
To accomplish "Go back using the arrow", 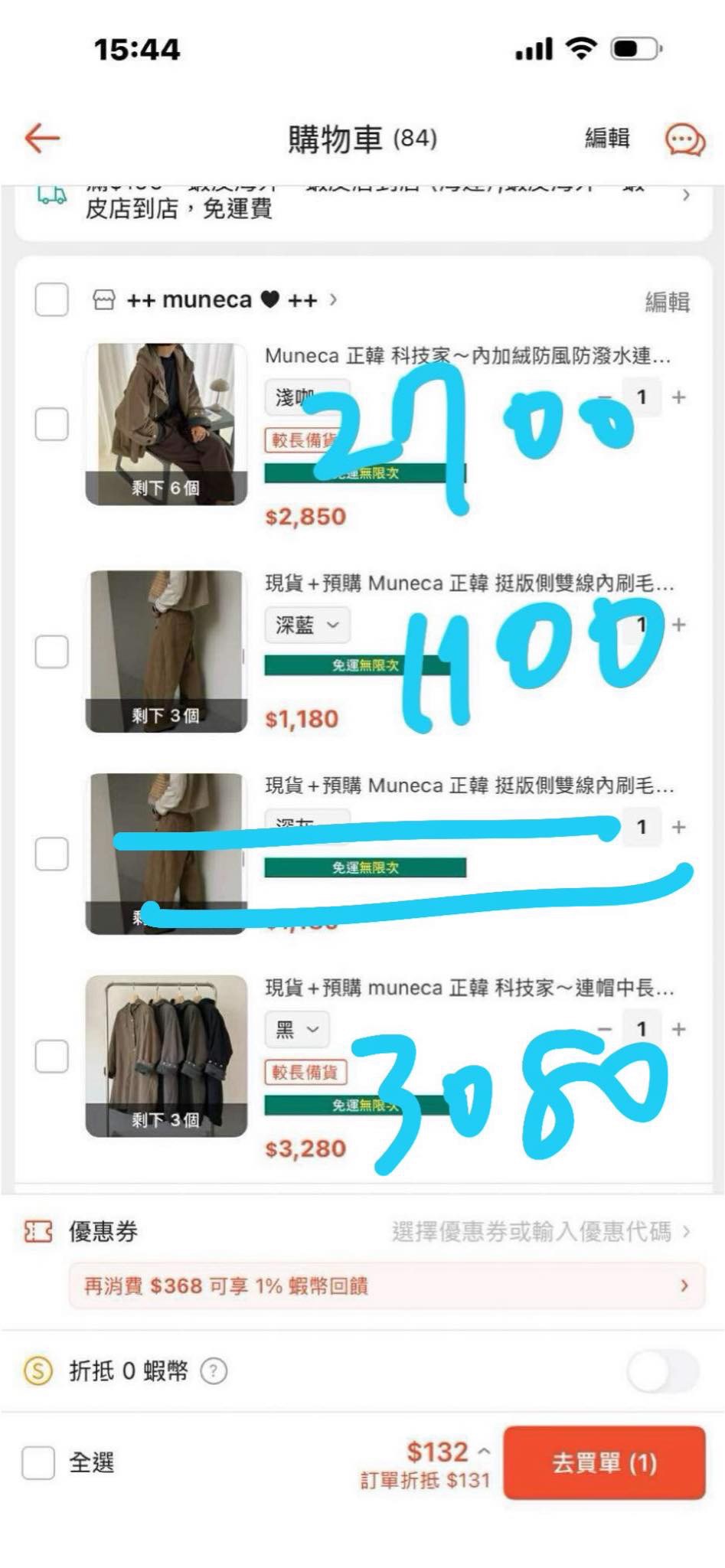I will point(42,139).
